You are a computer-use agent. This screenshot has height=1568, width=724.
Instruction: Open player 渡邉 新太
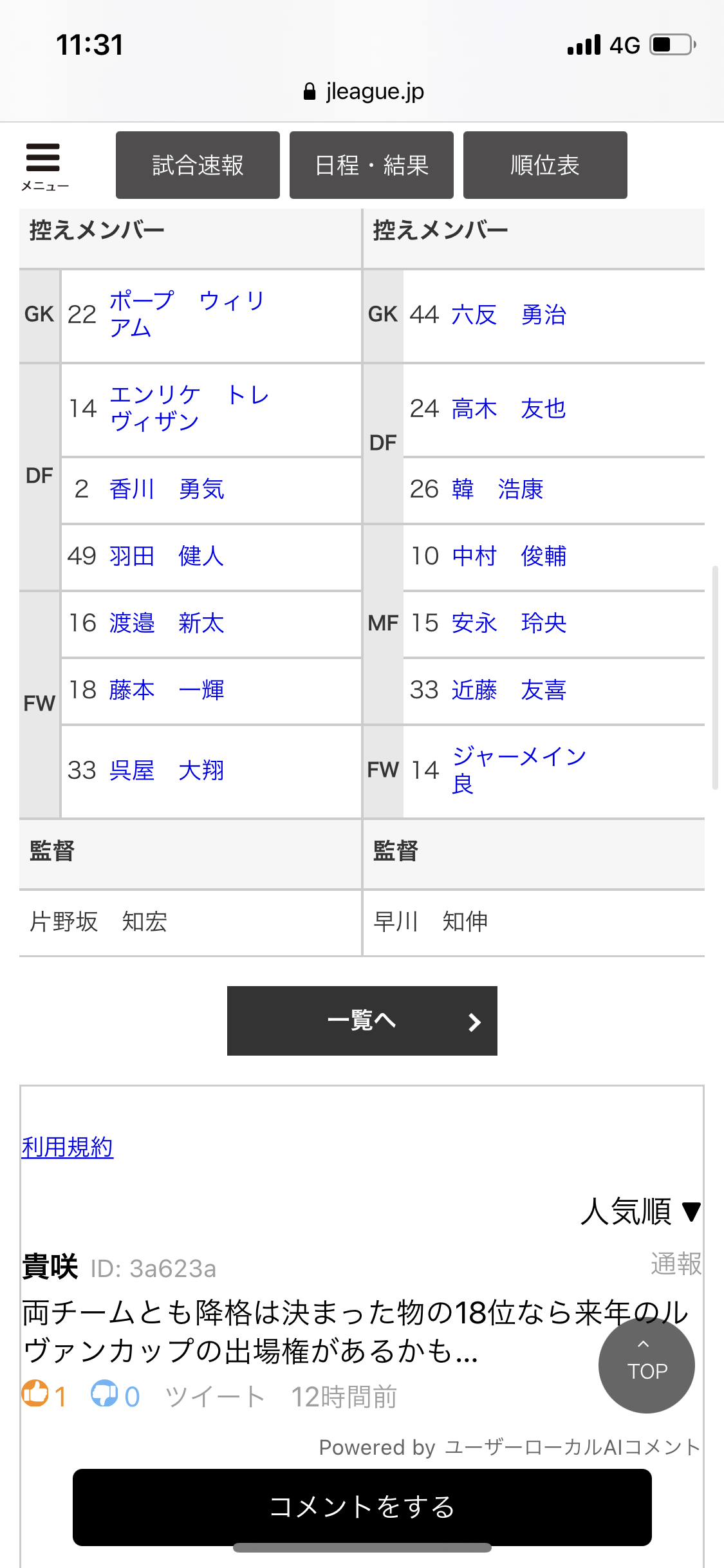point(167,623)
